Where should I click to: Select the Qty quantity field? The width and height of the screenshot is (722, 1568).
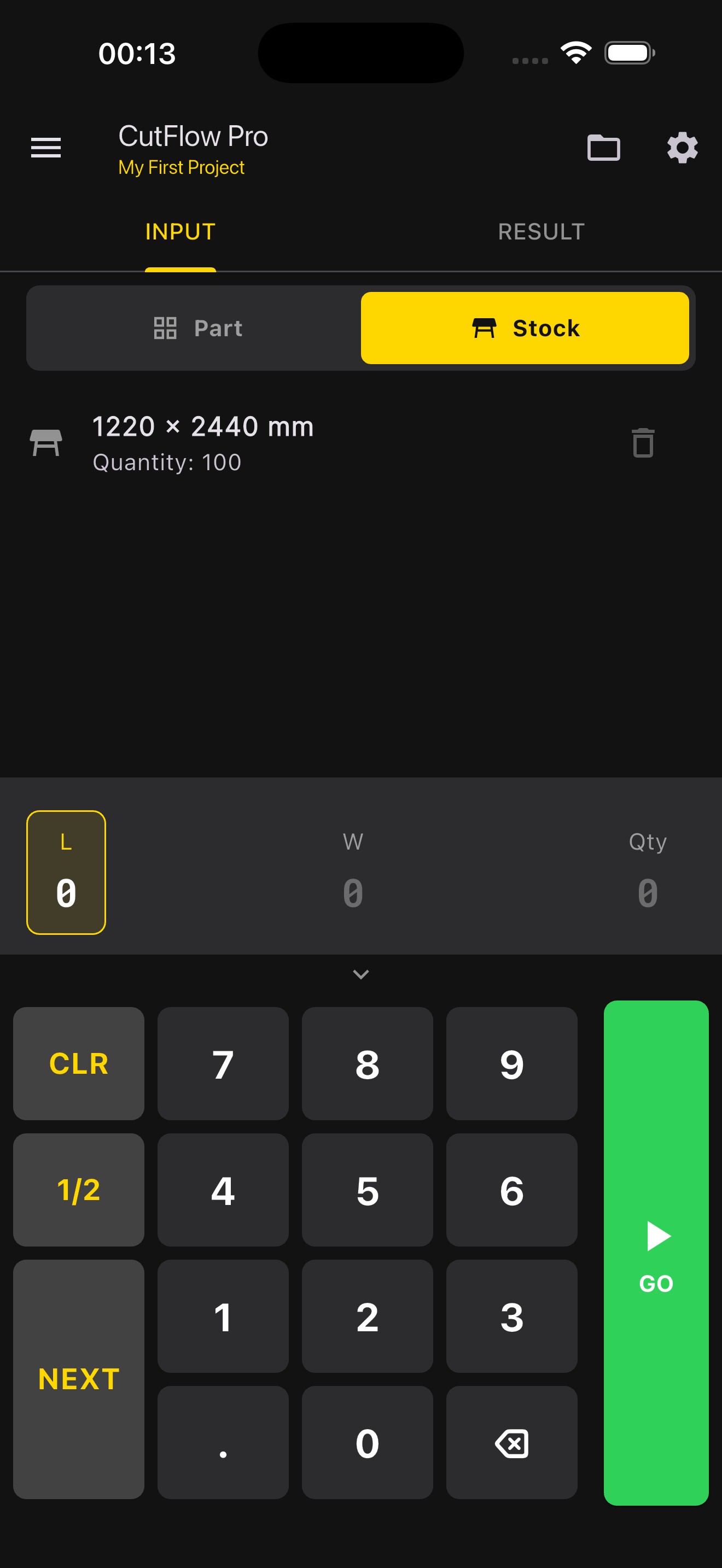coord(647,871)
